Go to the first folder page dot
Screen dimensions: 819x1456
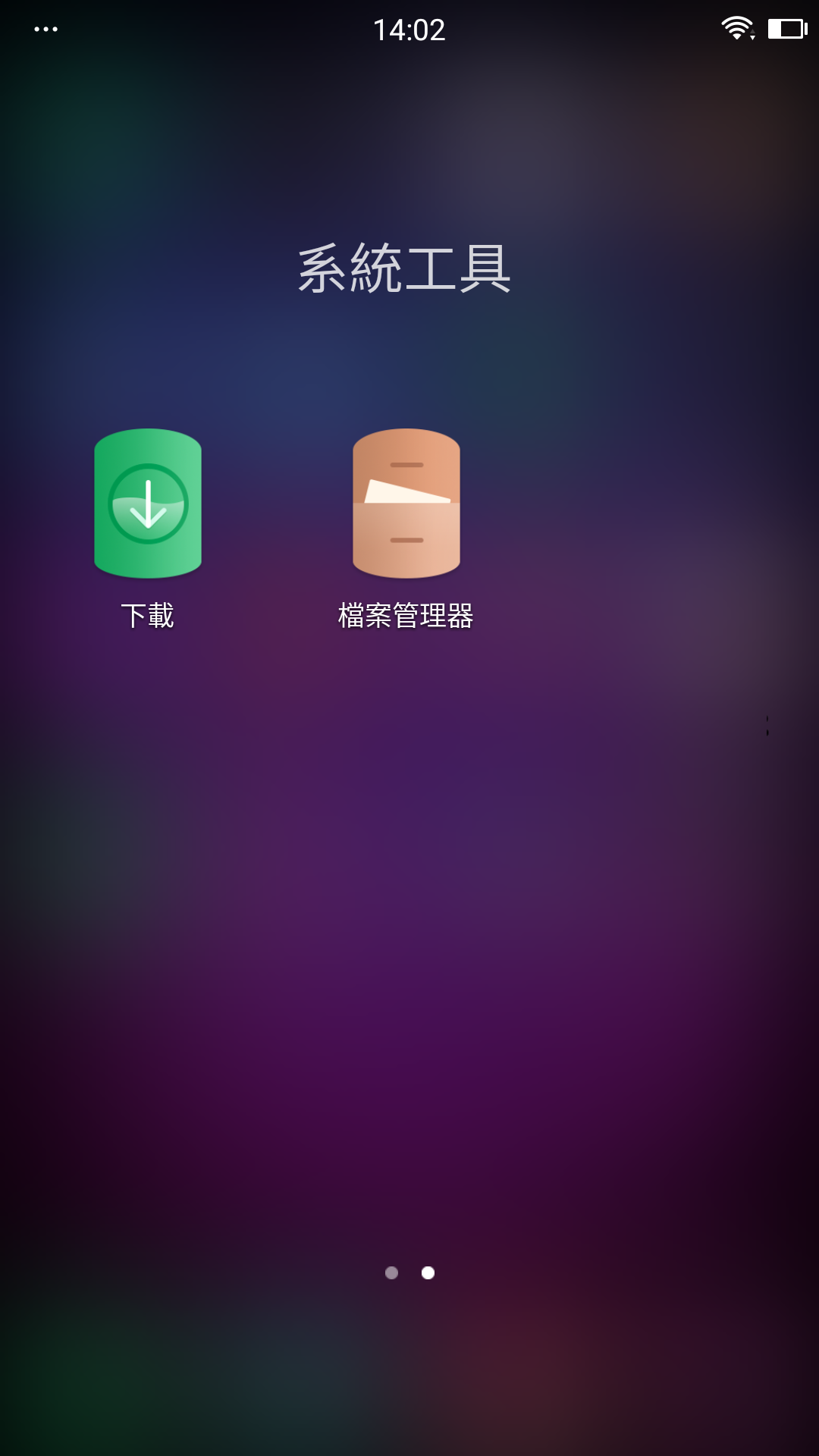391,1272
